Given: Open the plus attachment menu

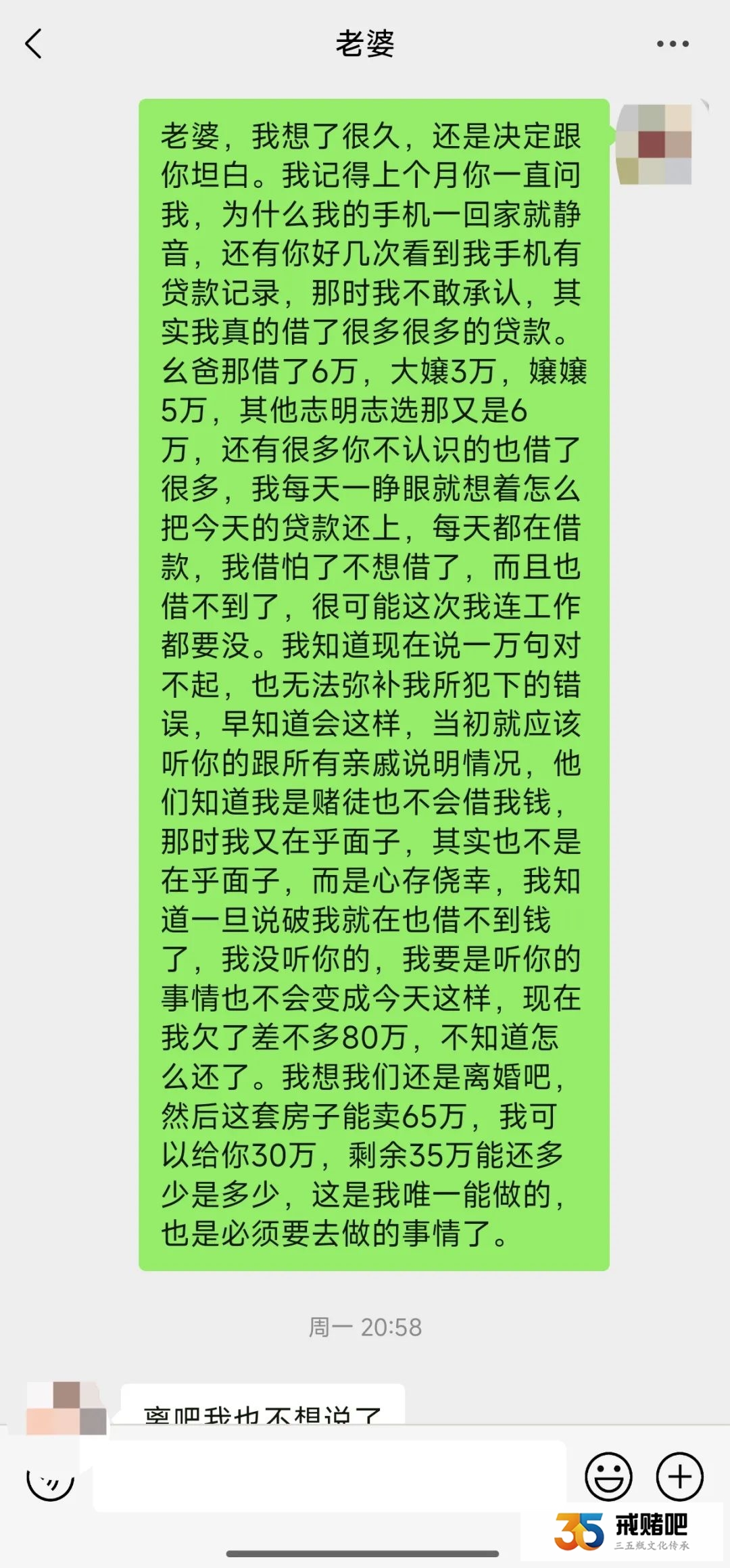Looking at the screenshot, I should (679, 1476).
